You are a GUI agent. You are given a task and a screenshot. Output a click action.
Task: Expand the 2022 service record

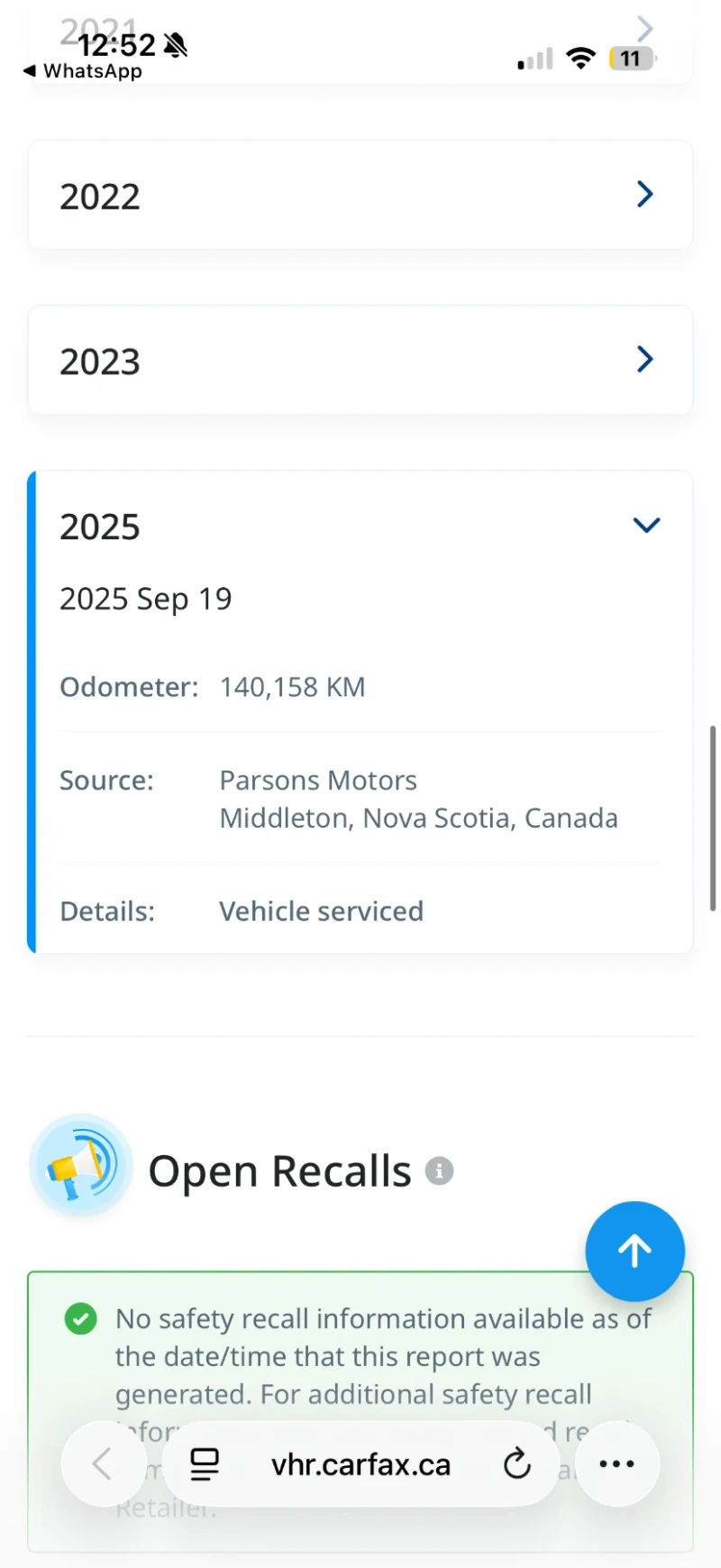[x=643, y=195]
